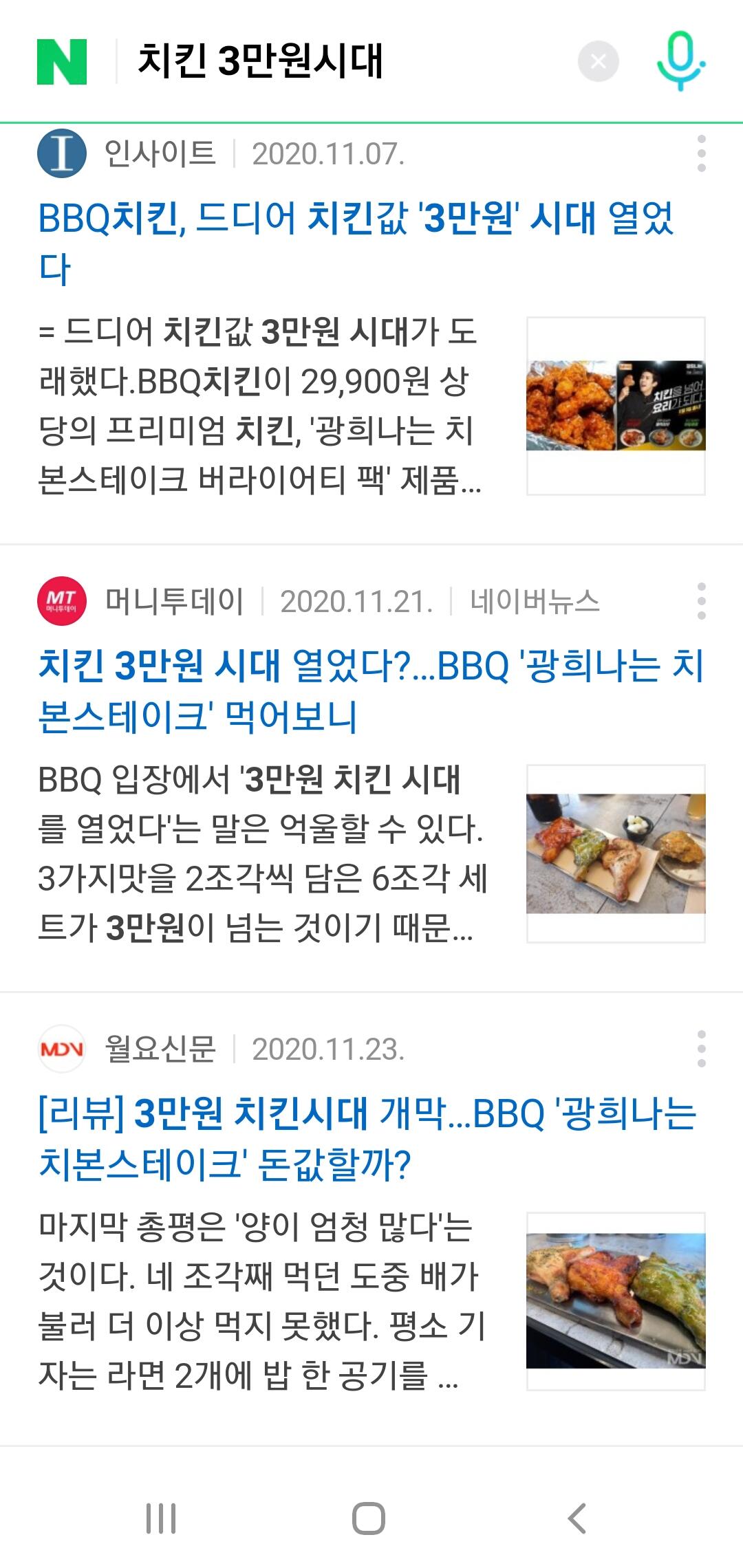
Task: Start voice search with the microphone
Action: 680,62
